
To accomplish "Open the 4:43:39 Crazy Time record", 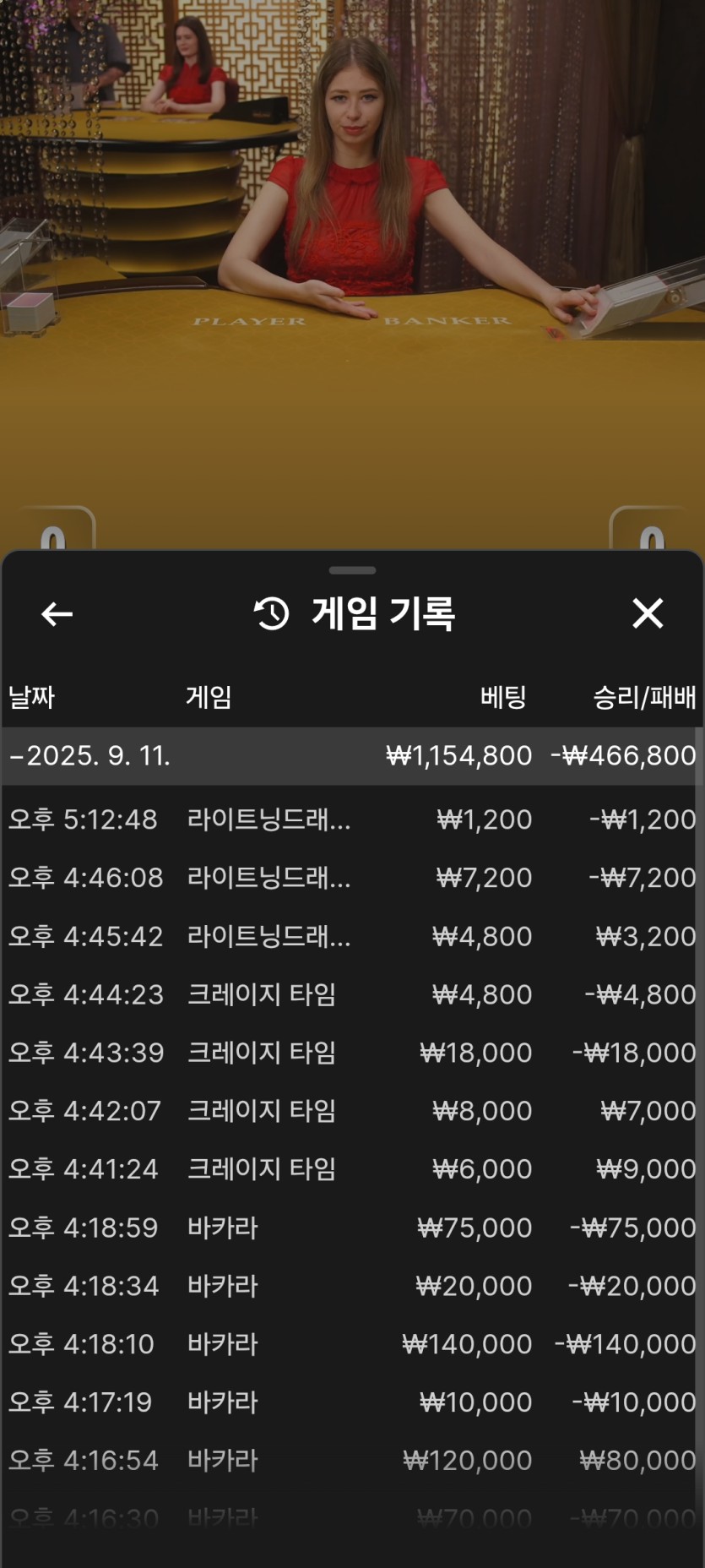I will [x=352, y=1053].
